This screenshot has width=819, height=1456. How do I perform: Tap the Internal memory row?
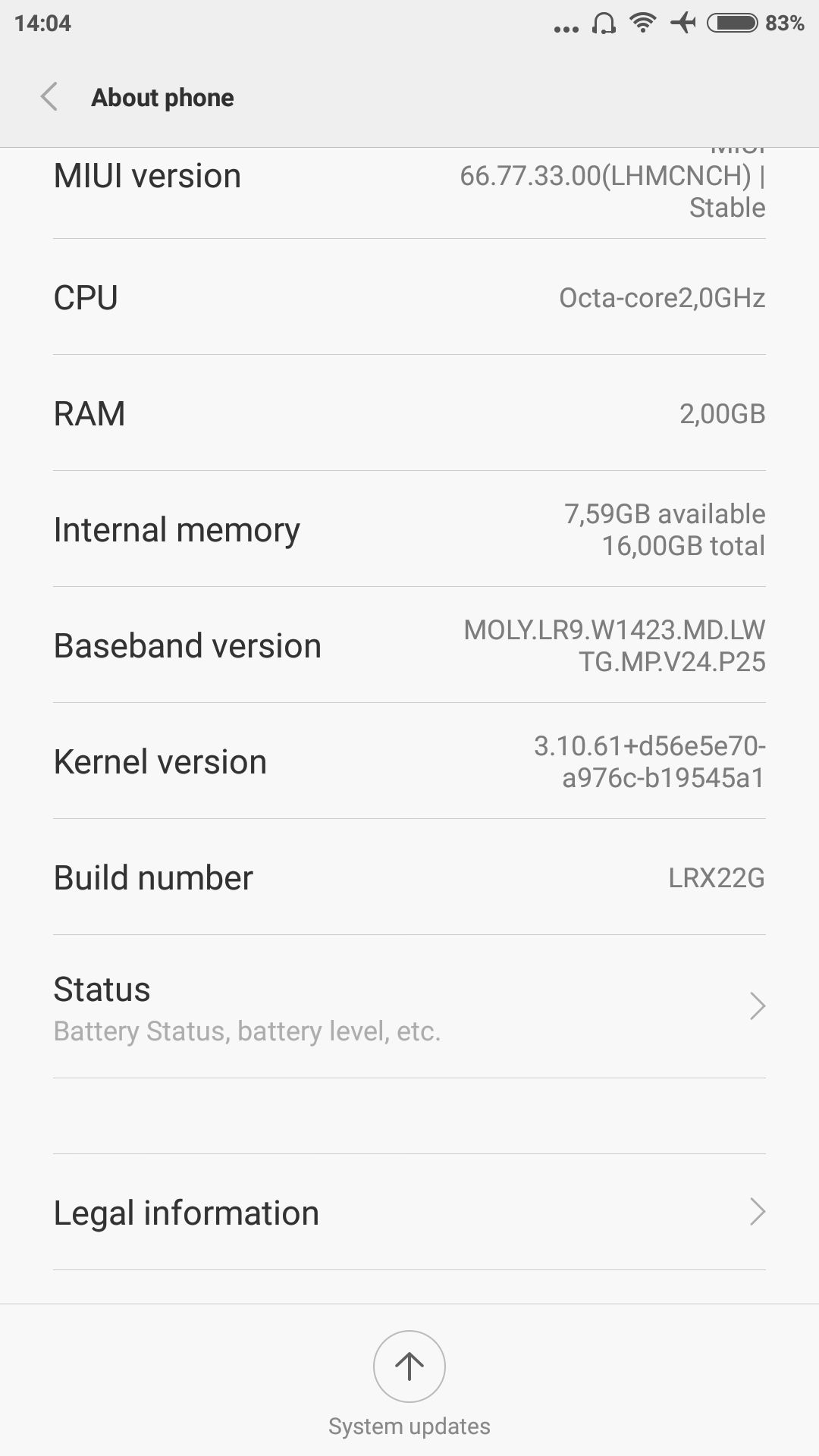pos(409,529)
